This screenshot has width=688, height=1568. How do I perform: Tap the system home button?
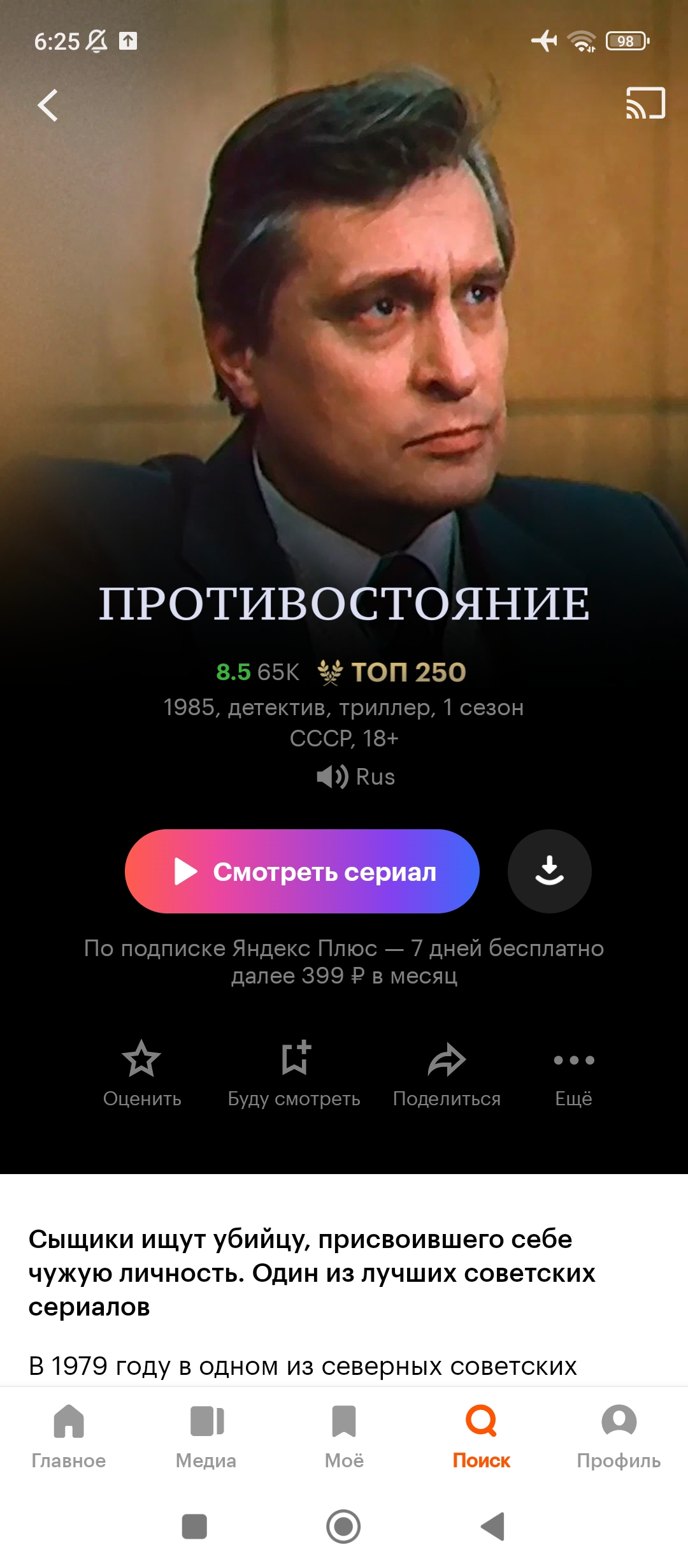(x=343, y=1527)
